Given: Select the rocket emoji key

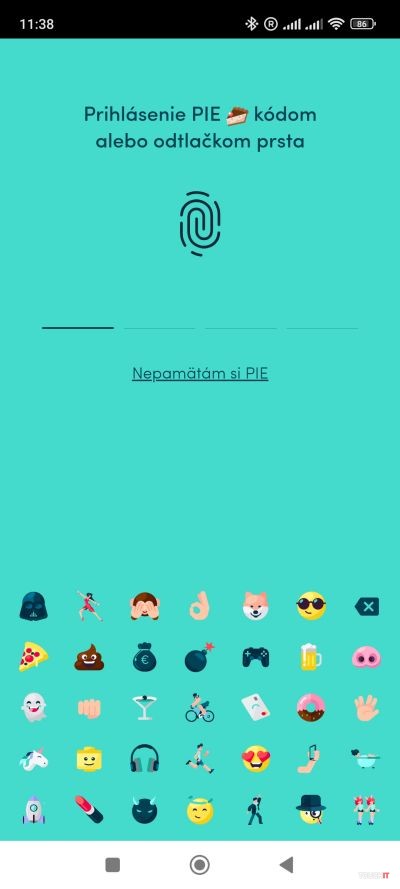Looking at the screenshot, I should [33, 810].
